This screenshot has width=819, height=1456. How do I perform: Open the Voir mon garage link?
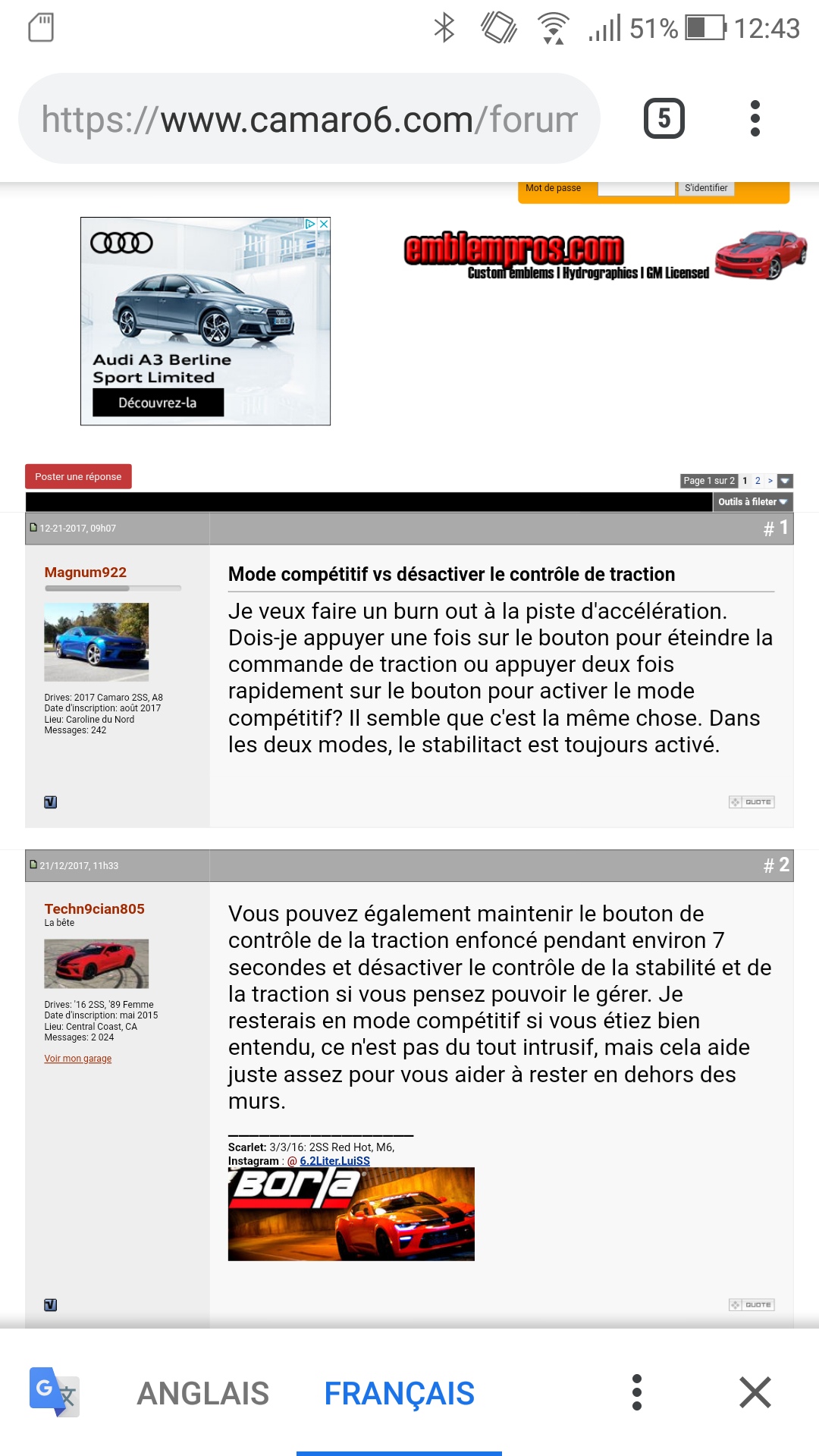coord(77,1059)
